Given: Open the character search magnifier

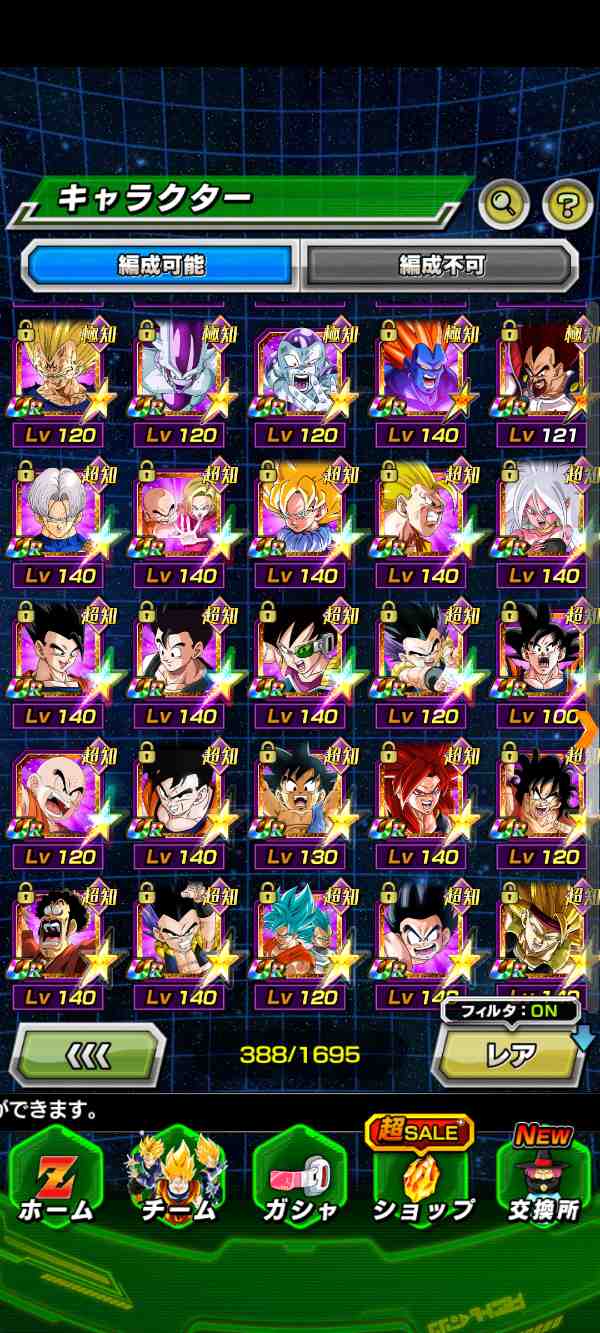Looking at the screenshot, I should [x=504, y=204].
